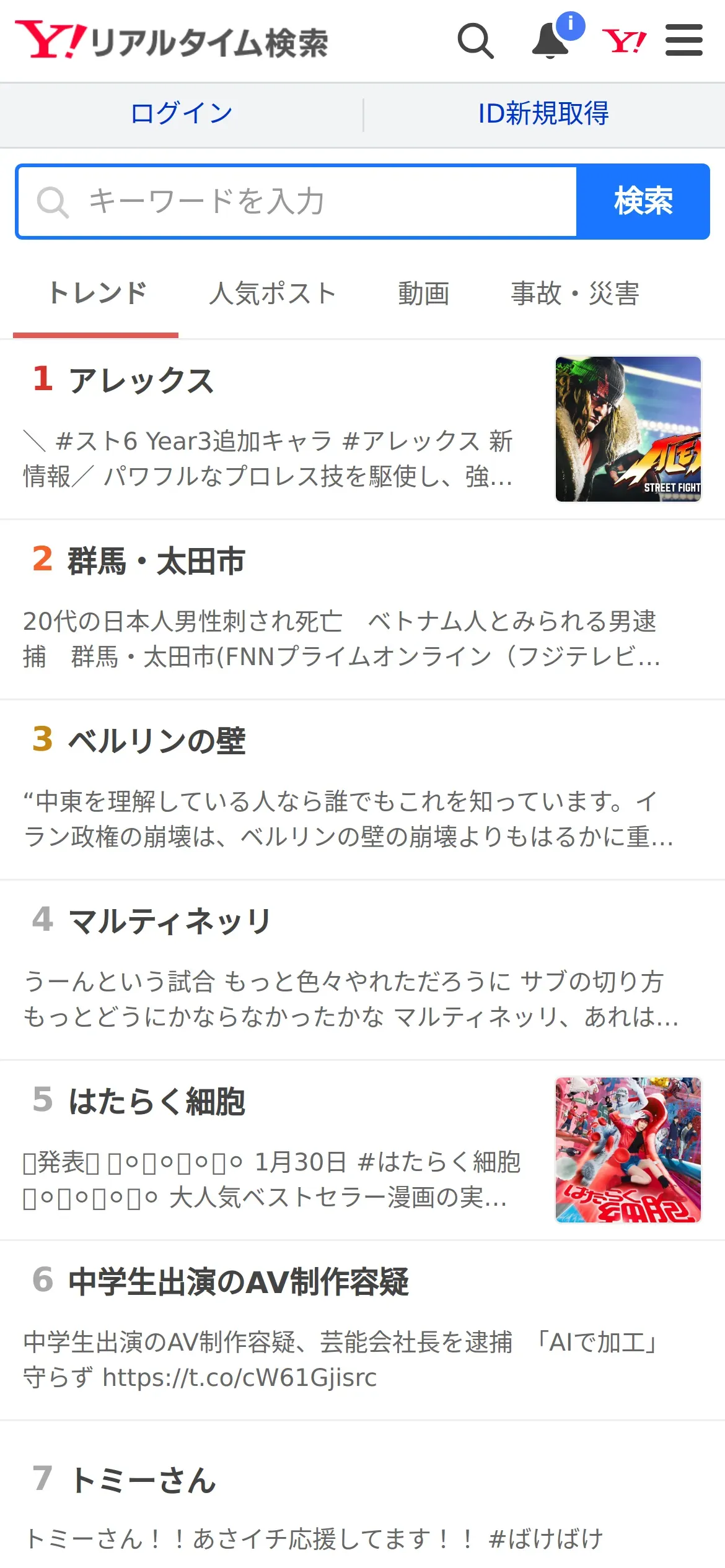
Task: Open the Yahoo! リアルタイム検索 logo
Action: coord(172,41)
